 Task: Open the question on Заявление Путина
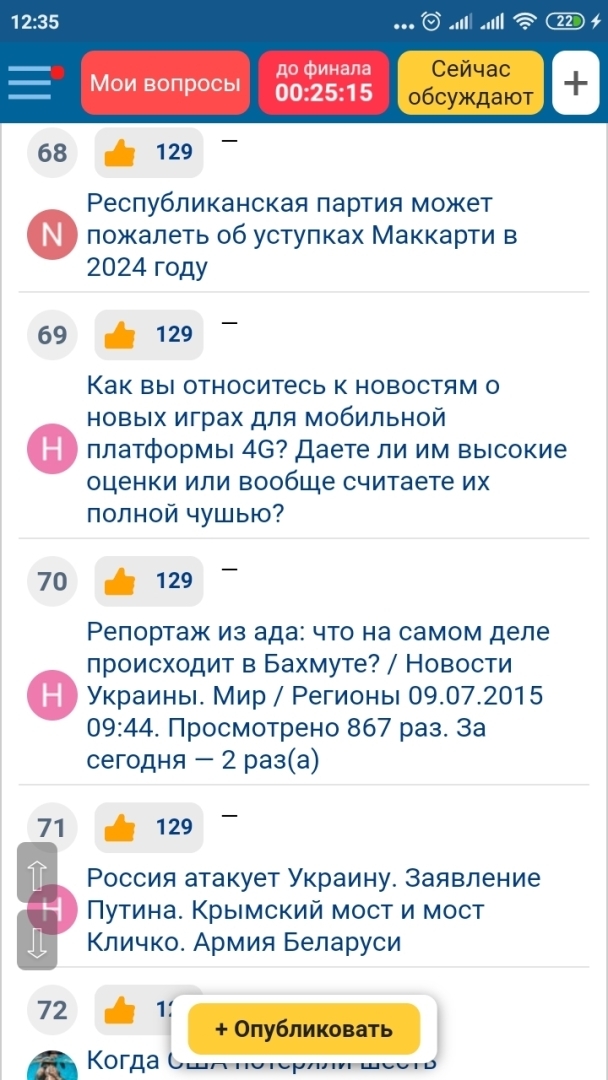(313, 910)
